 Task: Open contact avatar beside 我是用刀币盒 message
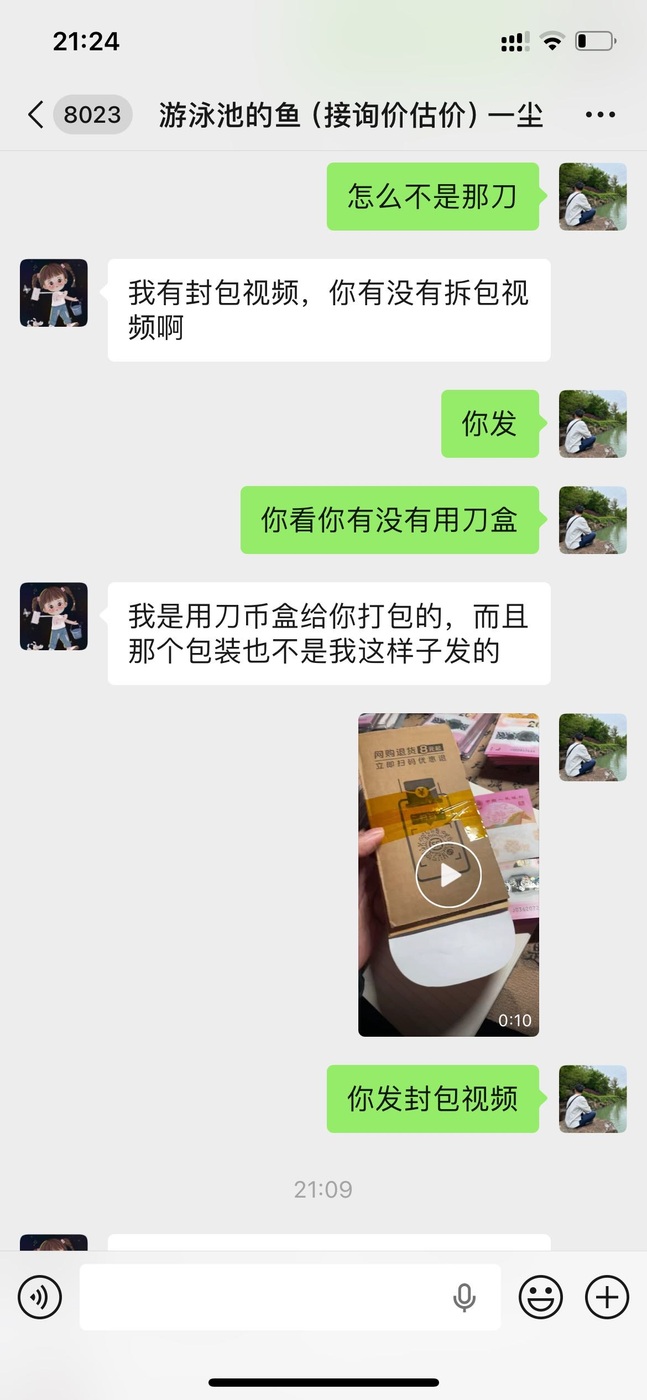(x=54, y=616)
